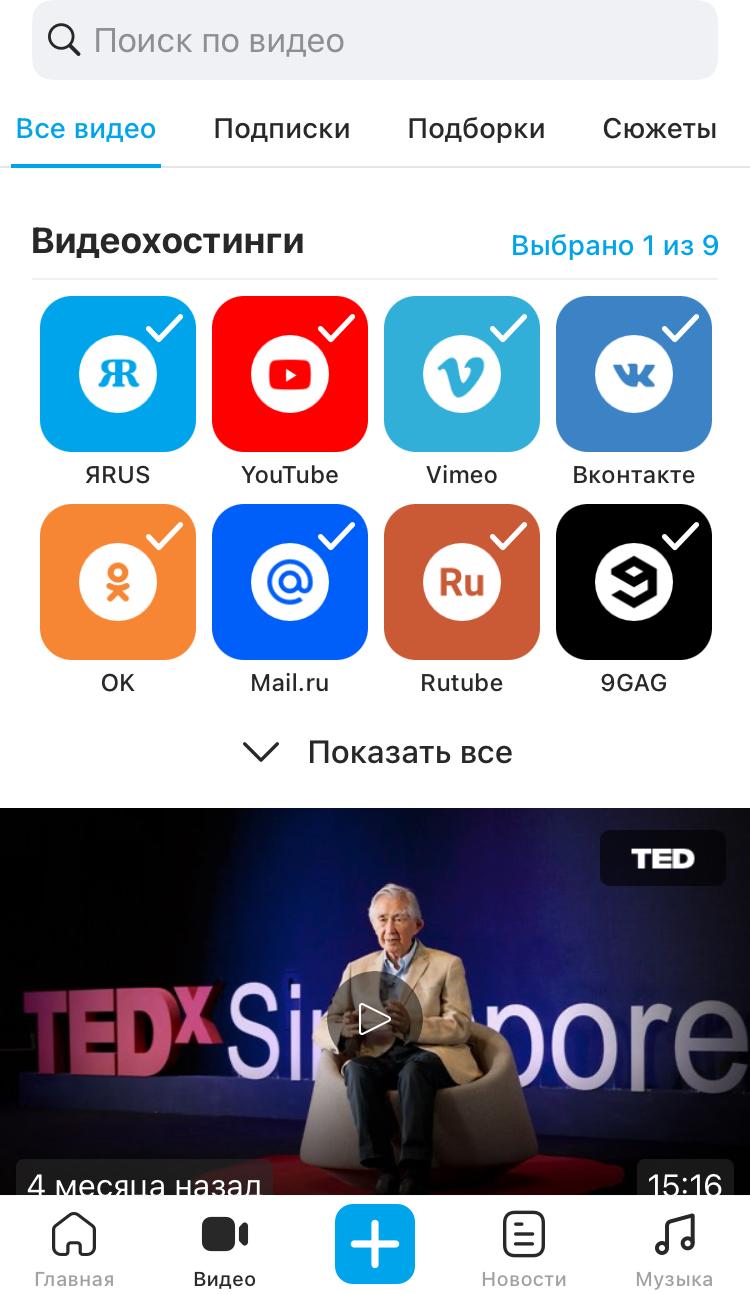The width and height of the screenshot is (750, 1294).
Task: Toggle the Rutube video hosting tile
Action: (462, 582)
